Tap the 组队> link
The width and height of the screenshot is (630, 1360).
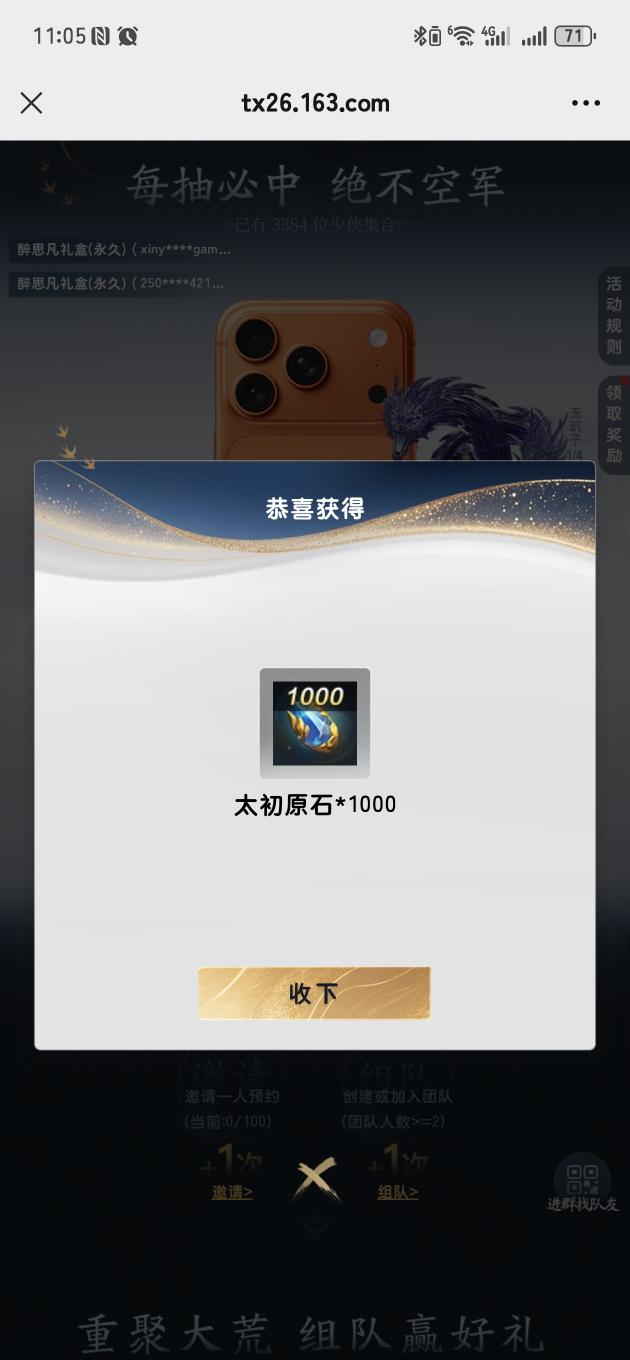[397, 1192]
